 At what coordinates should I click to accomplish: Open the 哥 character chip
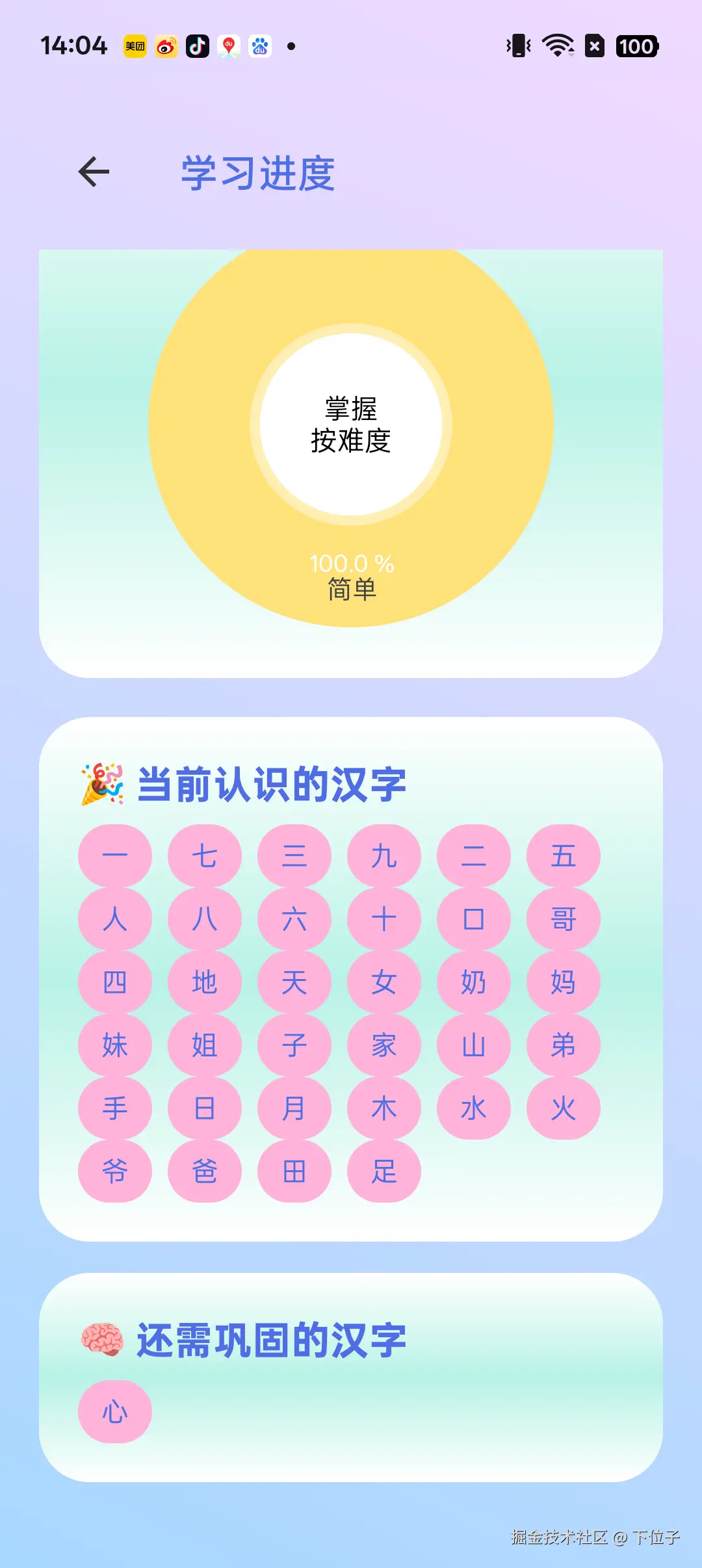(x=564, y=919)
